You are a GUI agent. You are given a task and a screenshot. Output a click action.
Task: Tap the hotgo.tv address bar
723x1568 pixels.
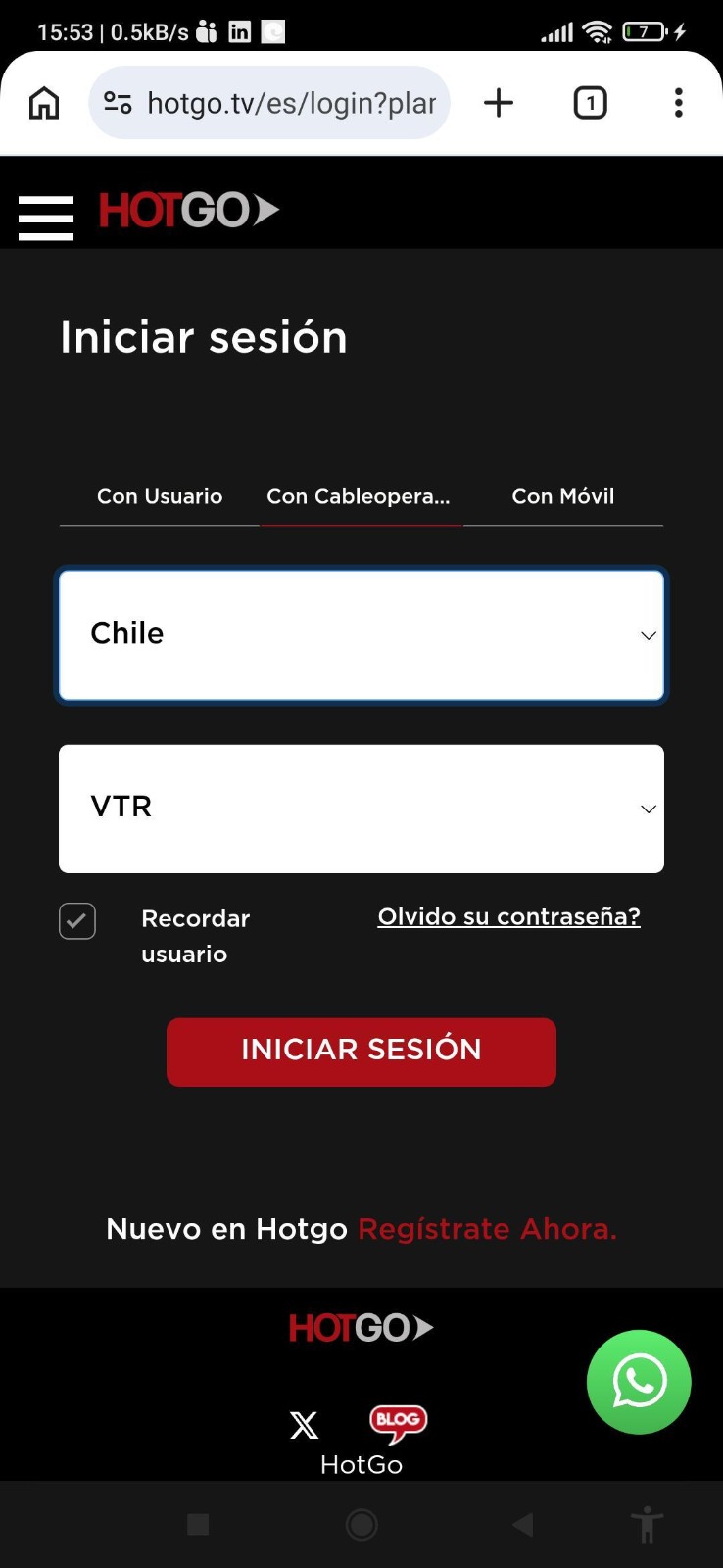coord(269,103)
